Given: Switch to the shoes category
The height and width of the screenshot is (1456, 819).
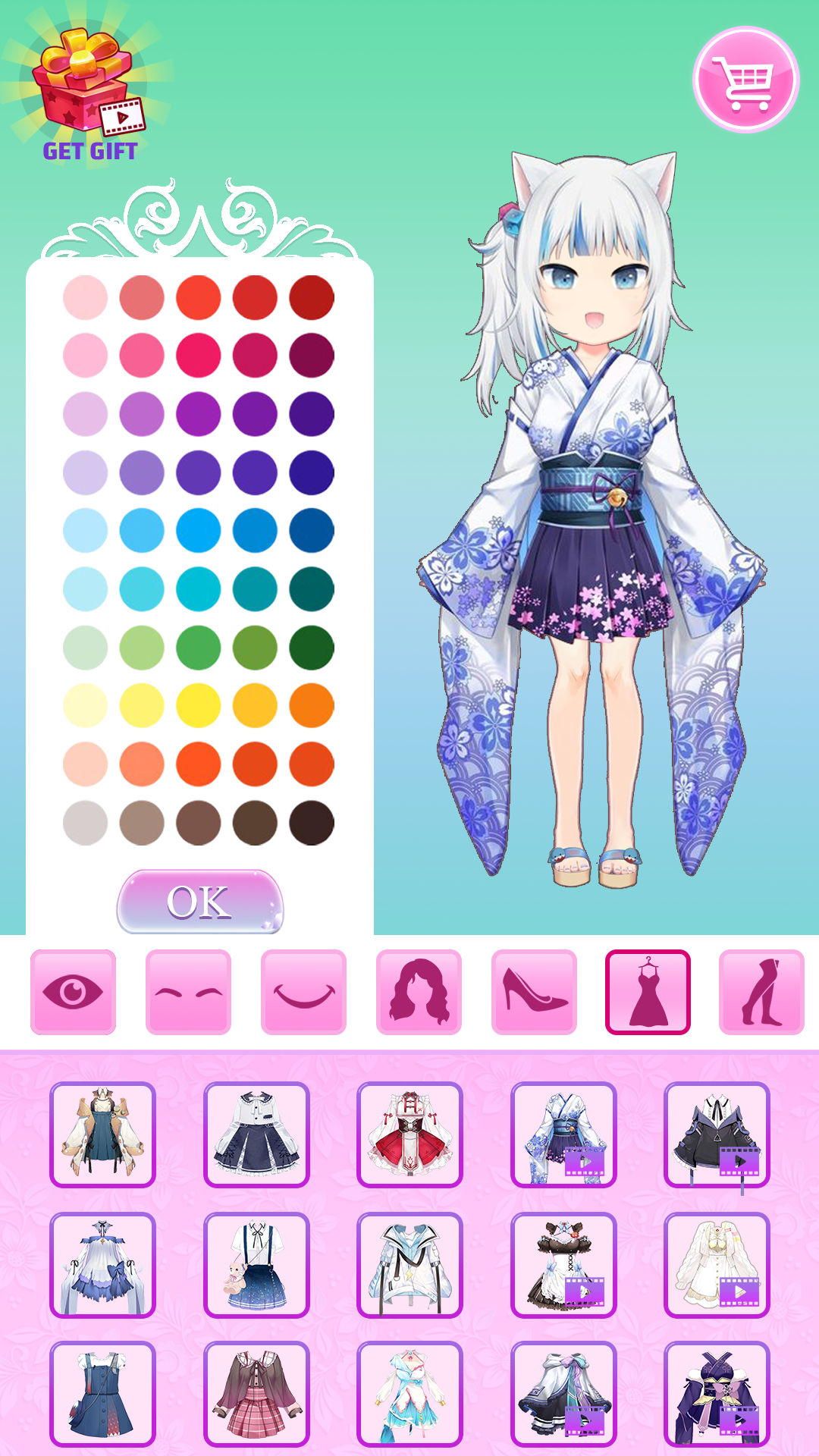Looking at the screenshot, I should pos(534,992).
